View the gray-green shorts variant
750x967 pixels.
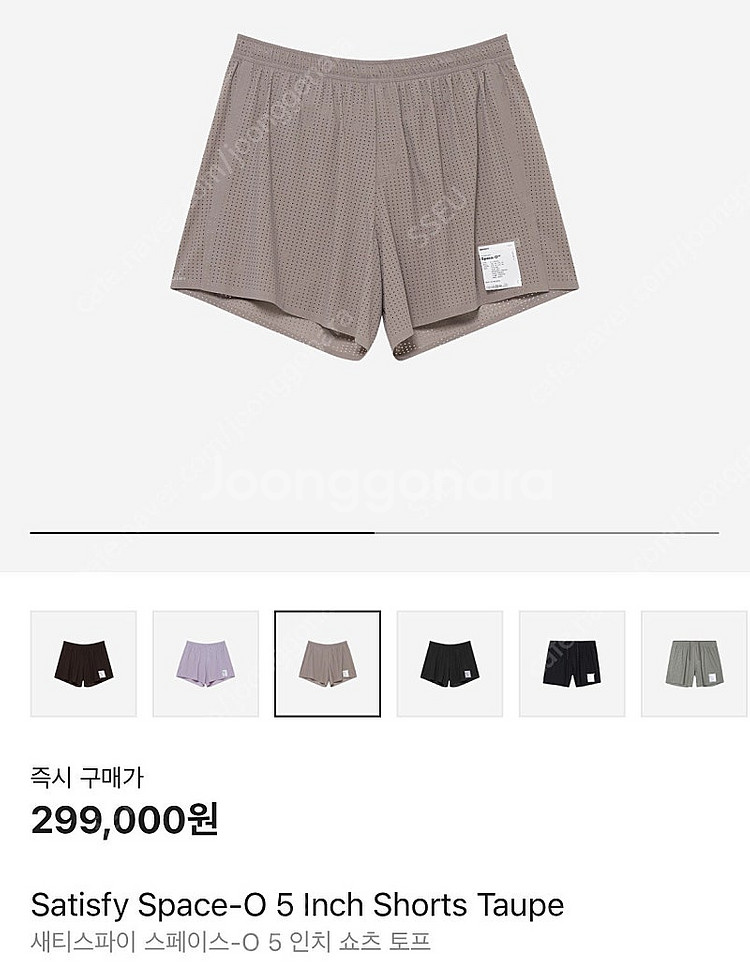point(693,663)
